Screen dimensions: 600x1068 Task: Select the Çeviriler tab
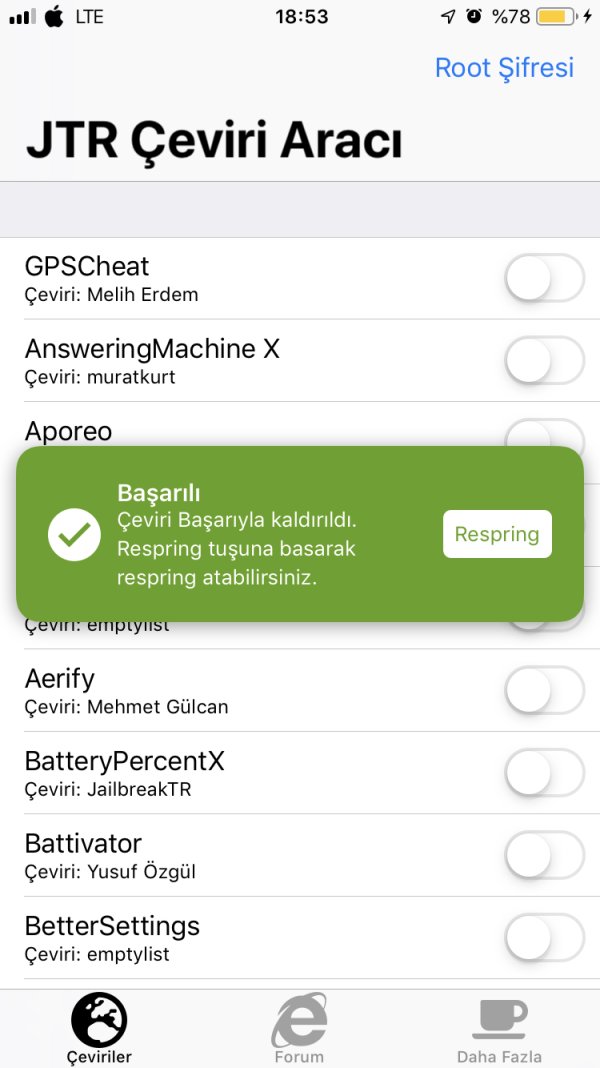click(x=99, y=1028)
